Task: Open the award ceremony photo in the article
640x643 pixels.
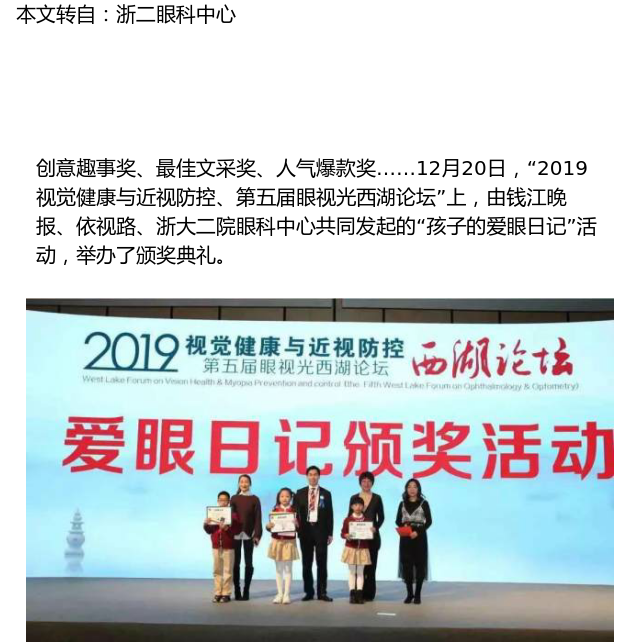Action: pos(320,470)
